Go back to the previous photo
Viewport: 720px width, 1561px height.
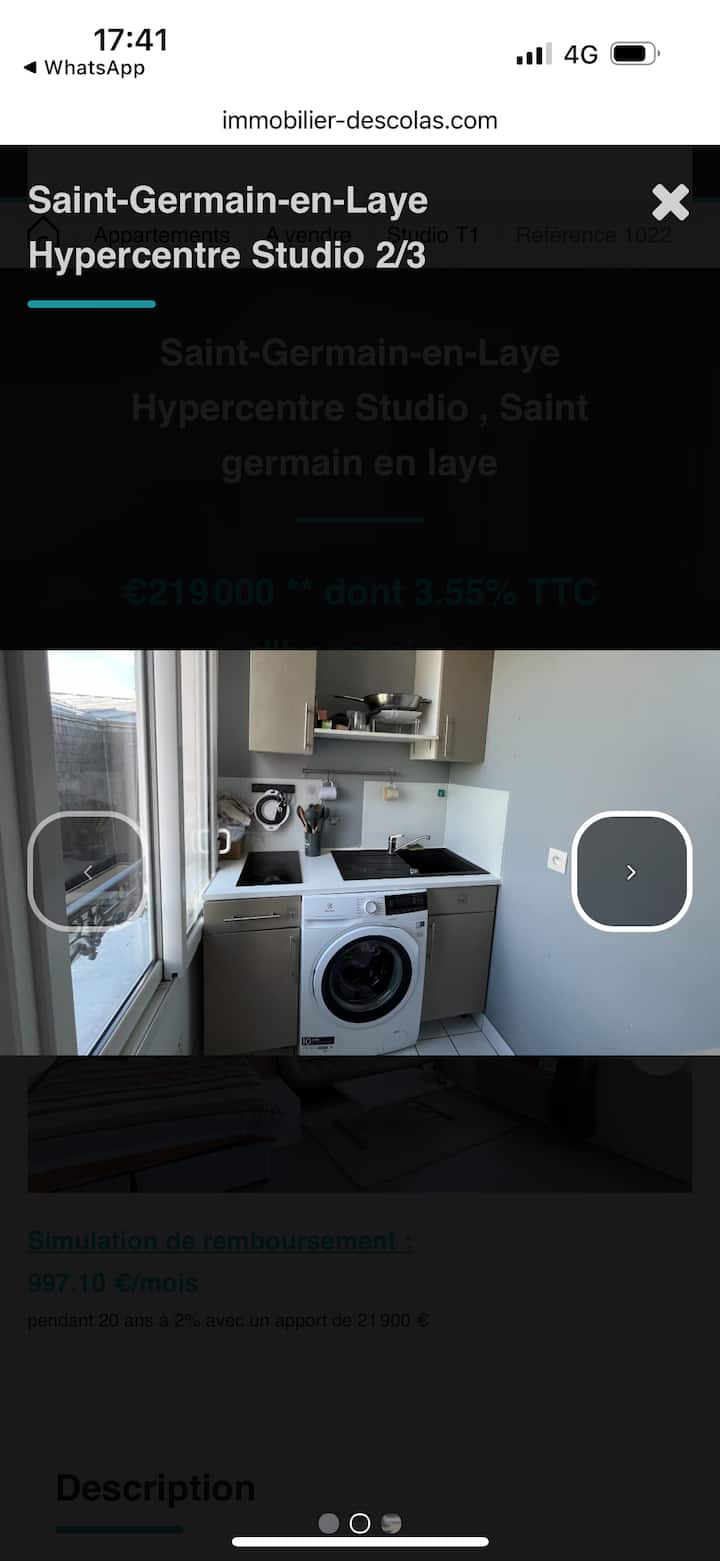click(x=87, y=871)
